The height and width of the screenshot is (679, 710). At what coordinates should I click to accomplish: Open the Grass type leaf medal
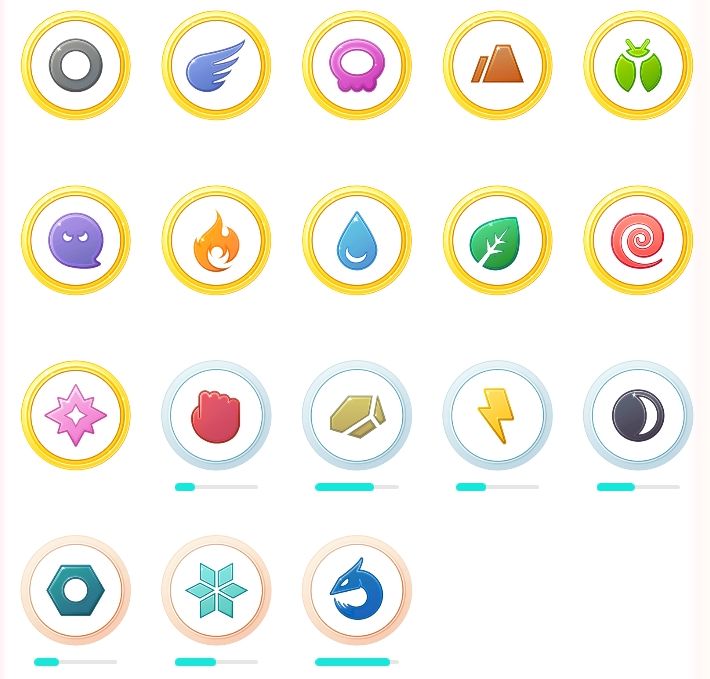pyautogui.click(x=498, y=241)
